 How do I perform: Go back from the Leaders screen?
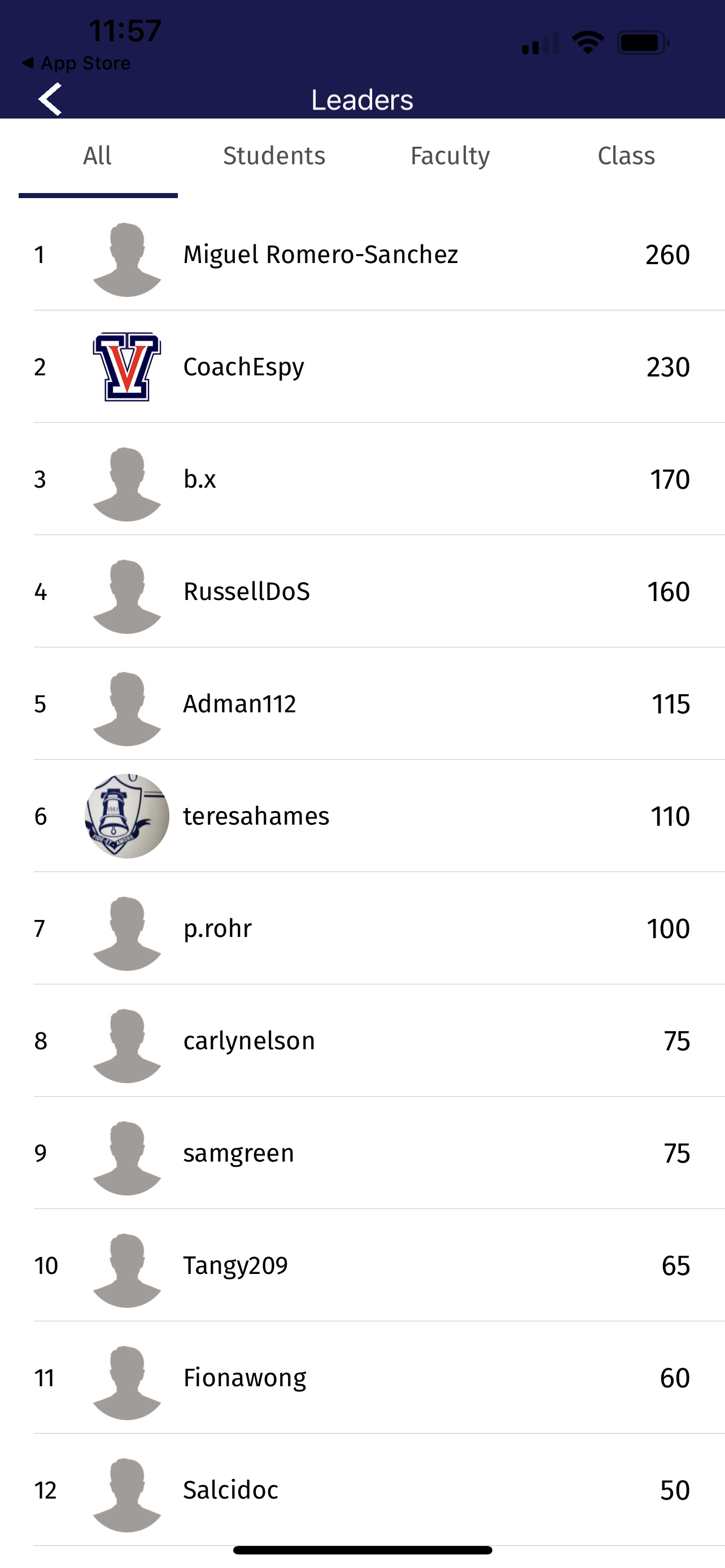tap(50, 99)
